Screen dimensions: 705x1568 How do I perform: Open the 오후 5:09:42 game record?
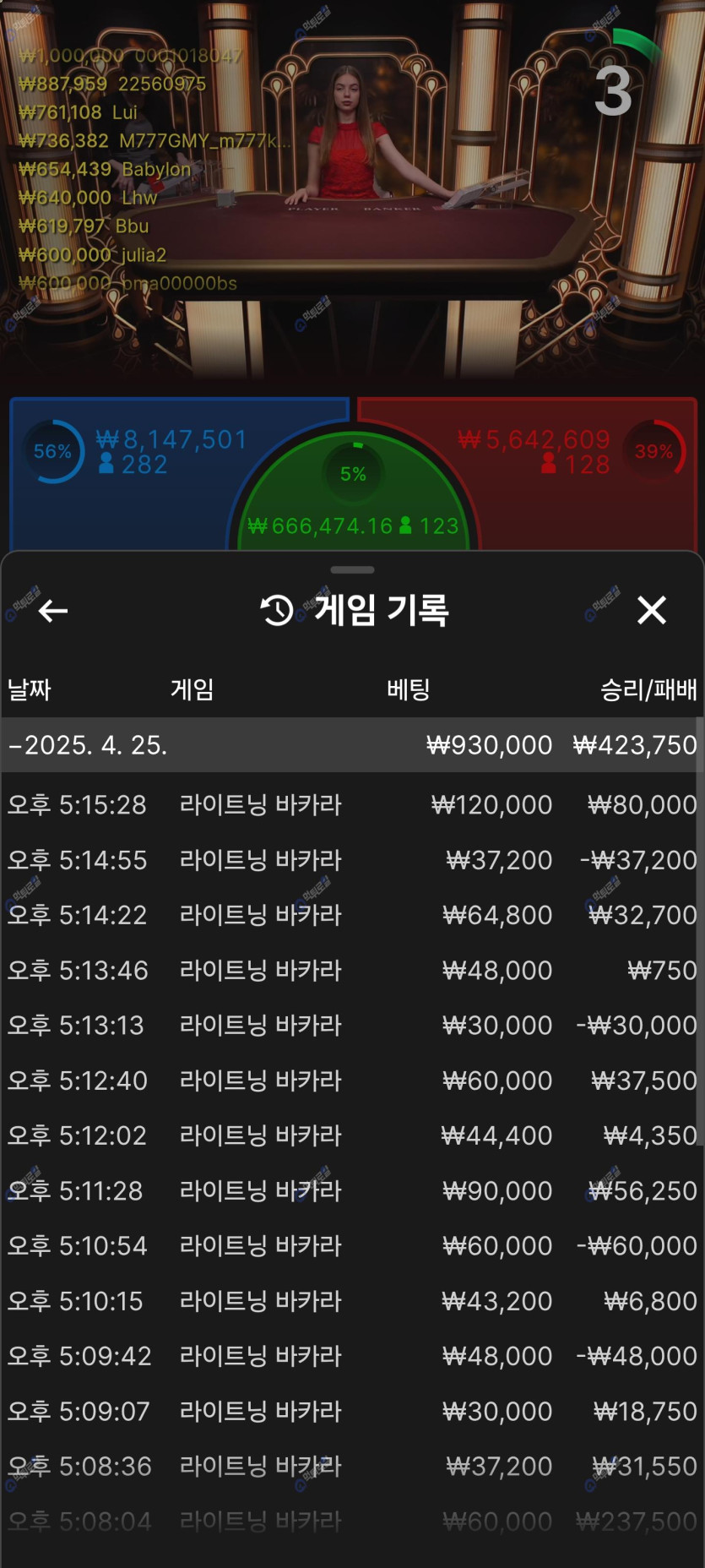tap(352, 1356)
